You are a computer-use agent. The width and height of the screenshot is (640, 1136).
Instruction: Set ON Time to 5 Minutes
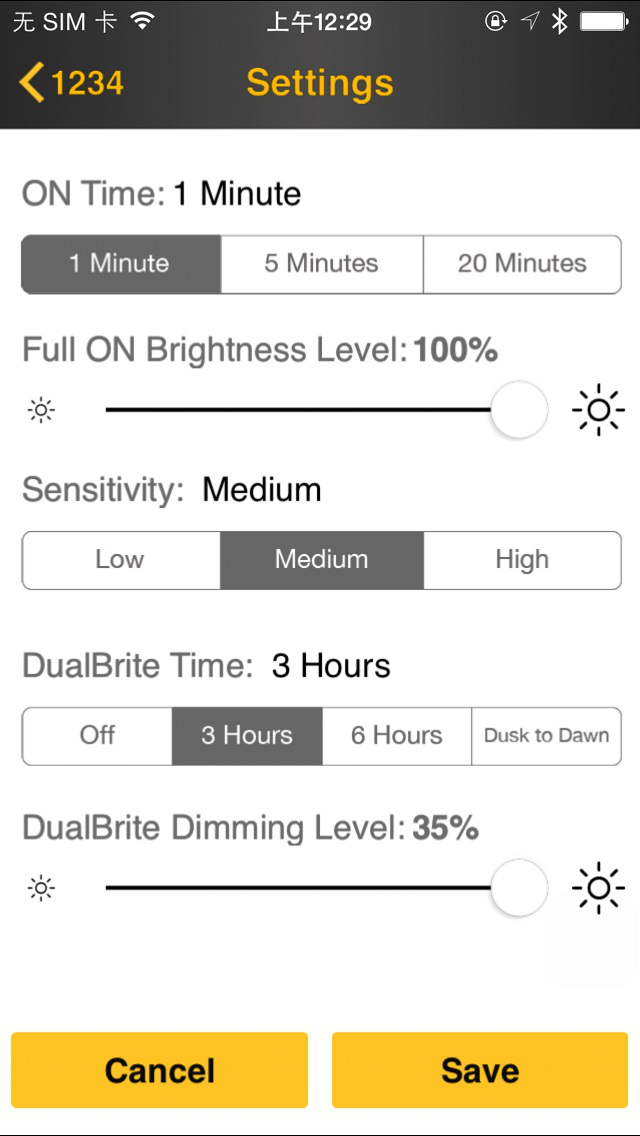pos(321,264)
